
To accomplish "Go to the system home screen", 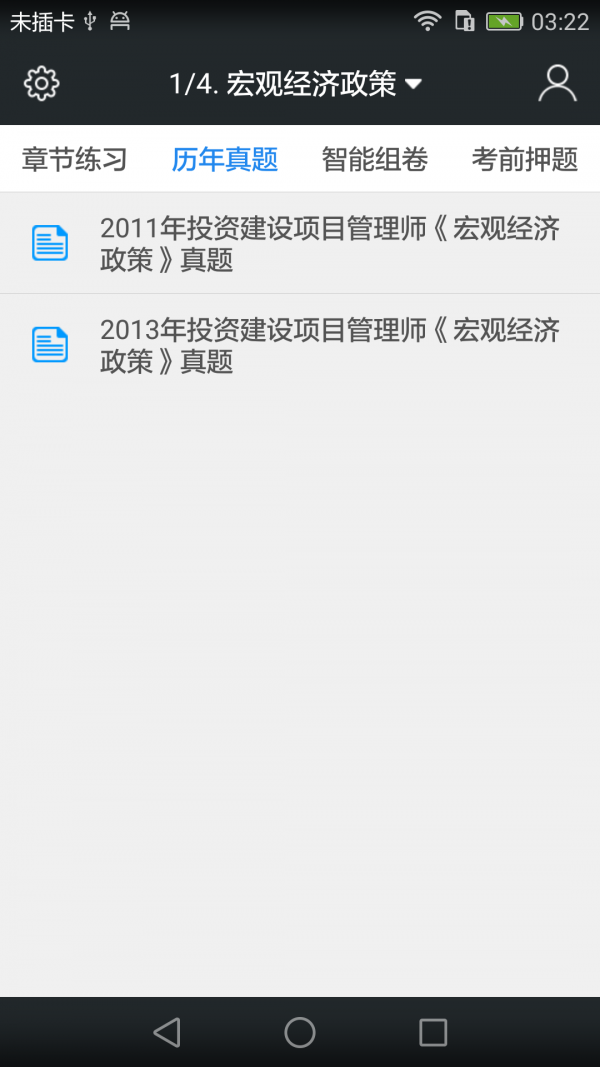I will tap(300, 1032).
